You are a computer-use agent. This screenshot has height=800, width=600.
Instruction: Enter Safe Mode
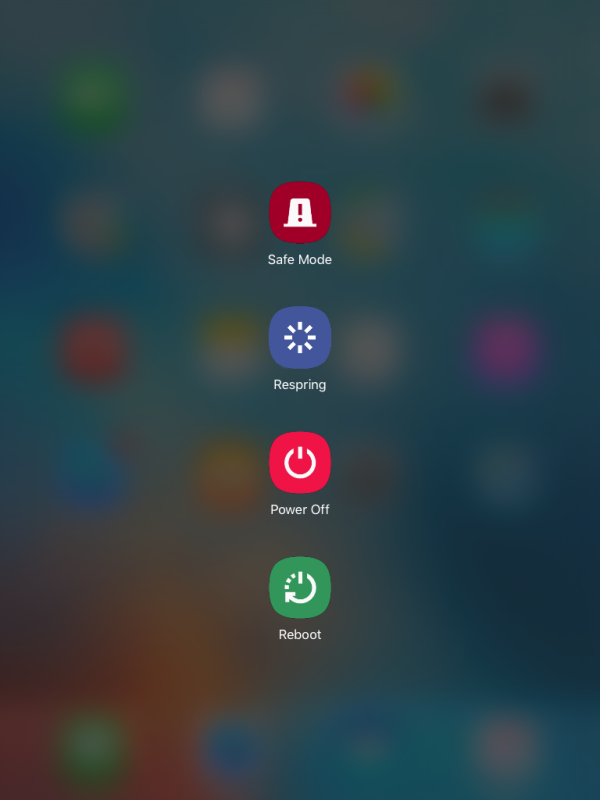[300, 212]
